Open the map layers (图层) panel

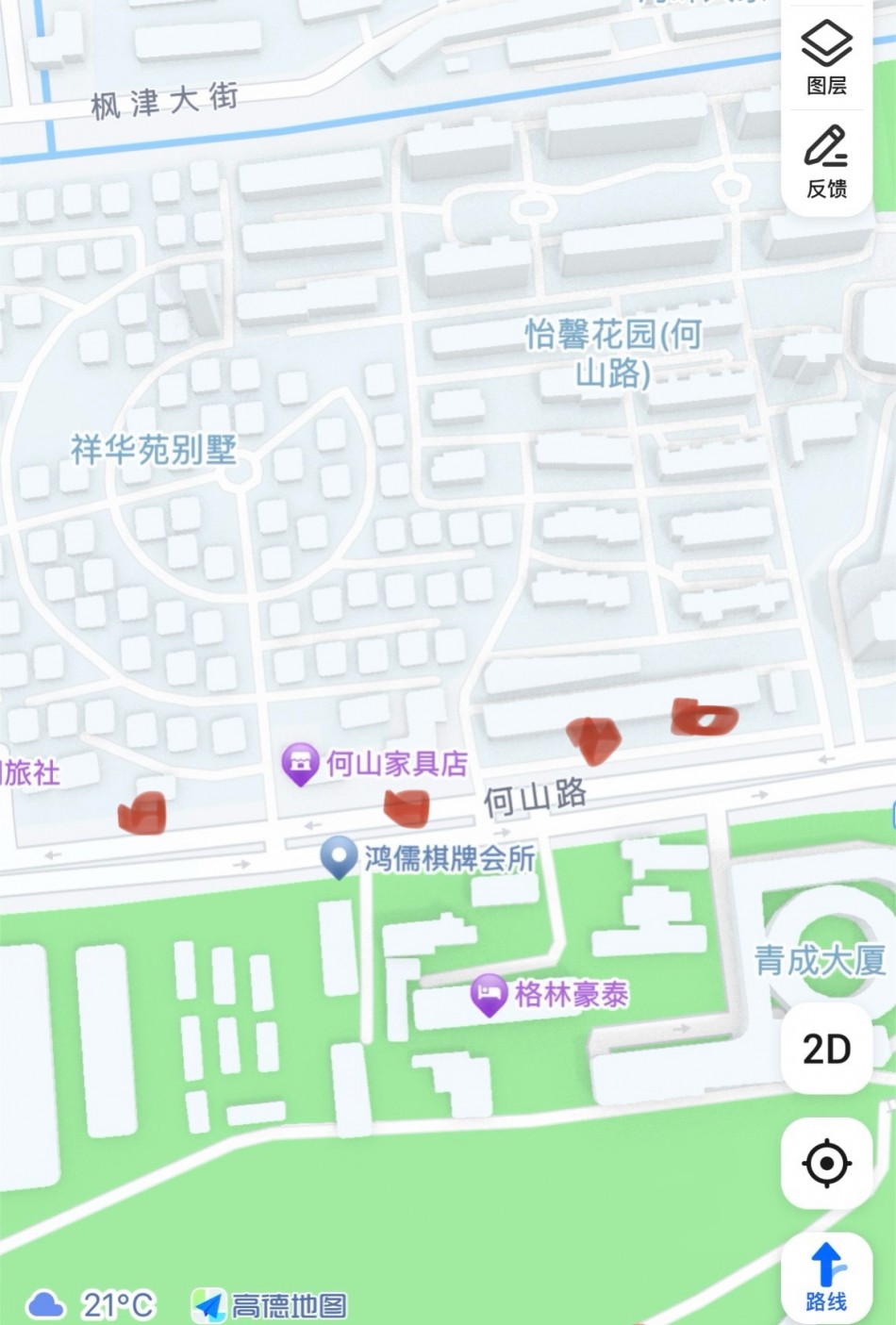click(x=826, y=57)
